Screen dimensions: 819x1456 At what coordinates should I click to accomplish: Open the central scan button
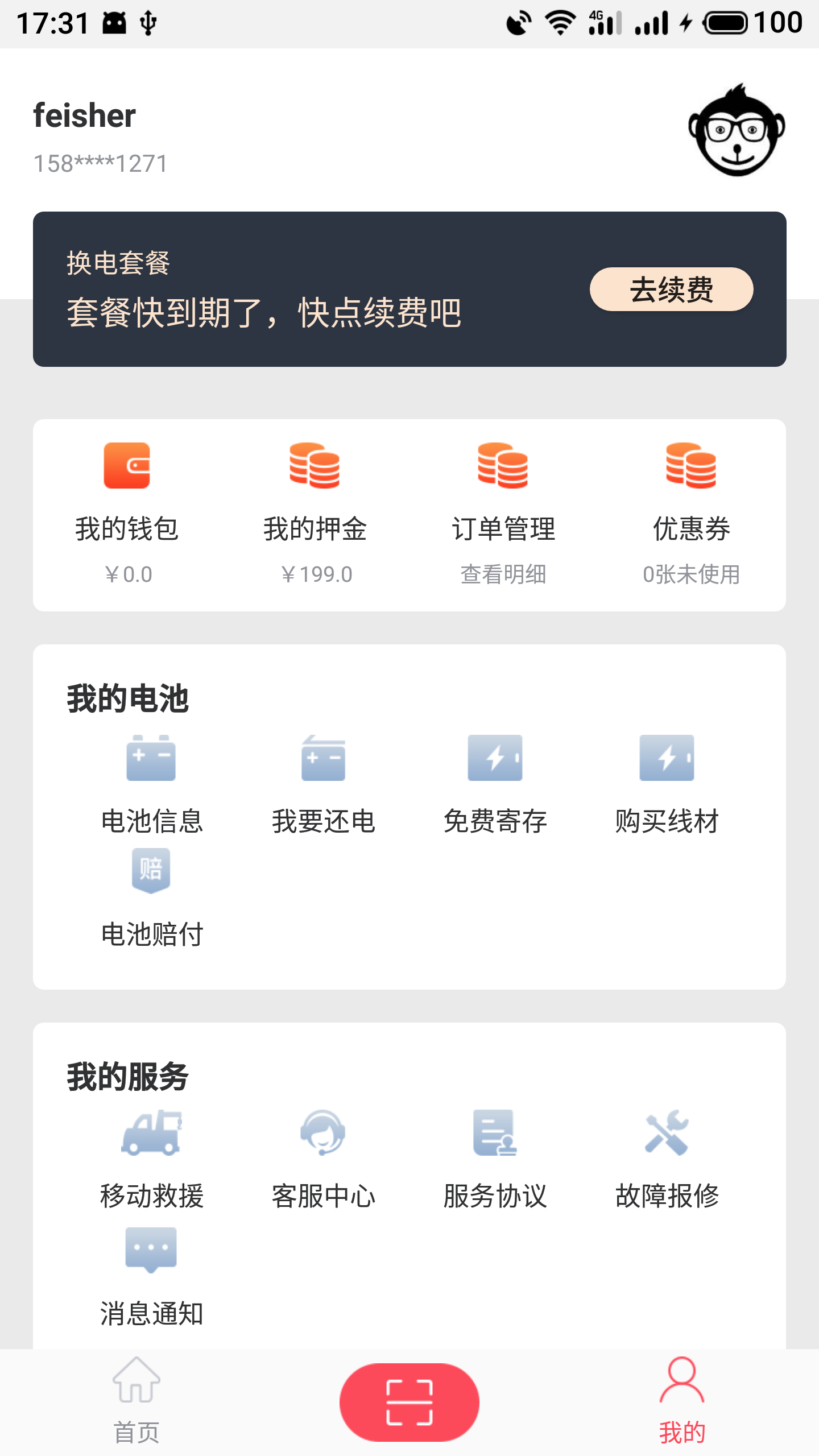coord(408,1401)
